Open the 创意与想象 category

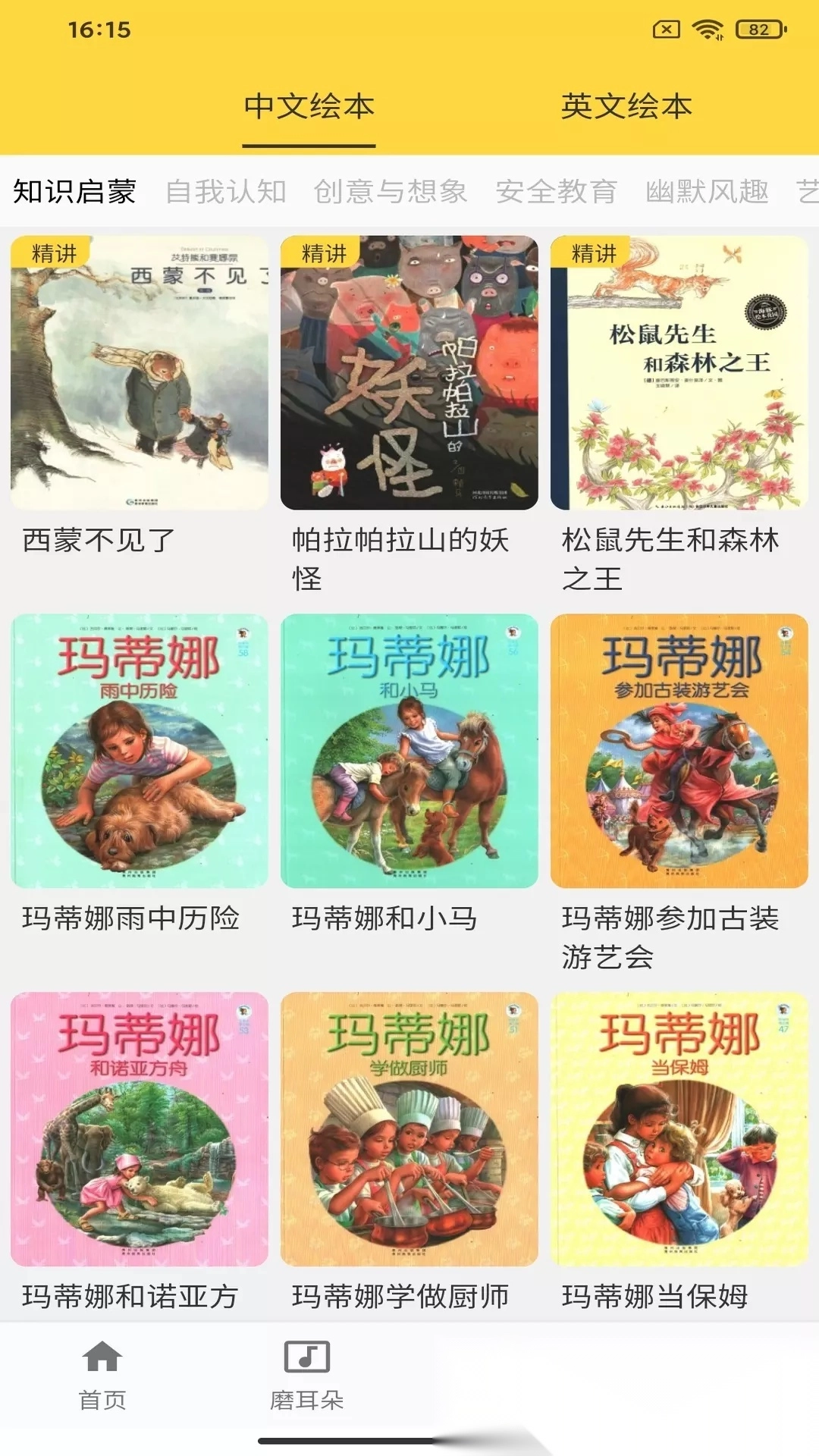(391, 192)
